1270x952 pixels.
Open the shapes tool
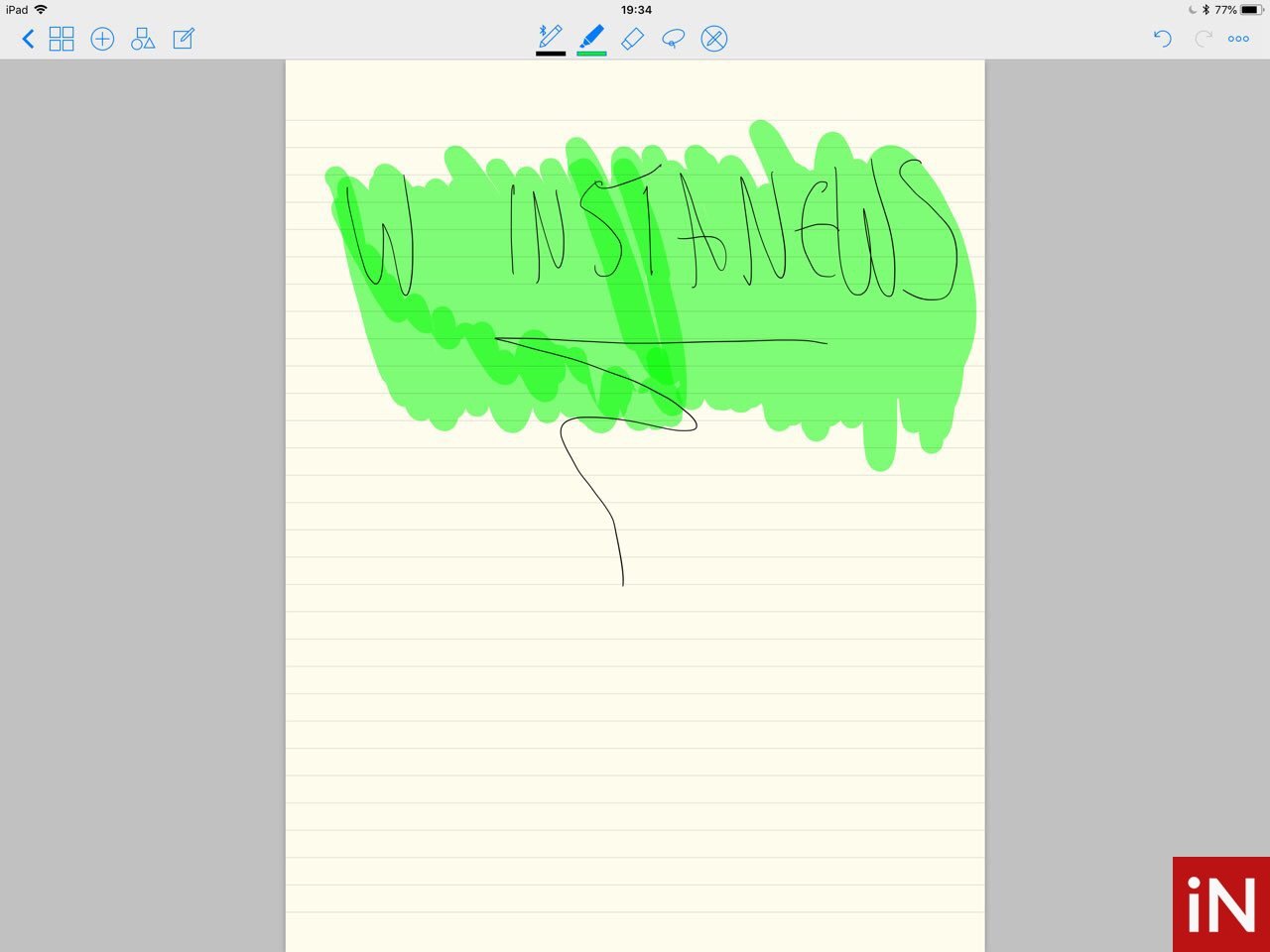coord(143,39)
